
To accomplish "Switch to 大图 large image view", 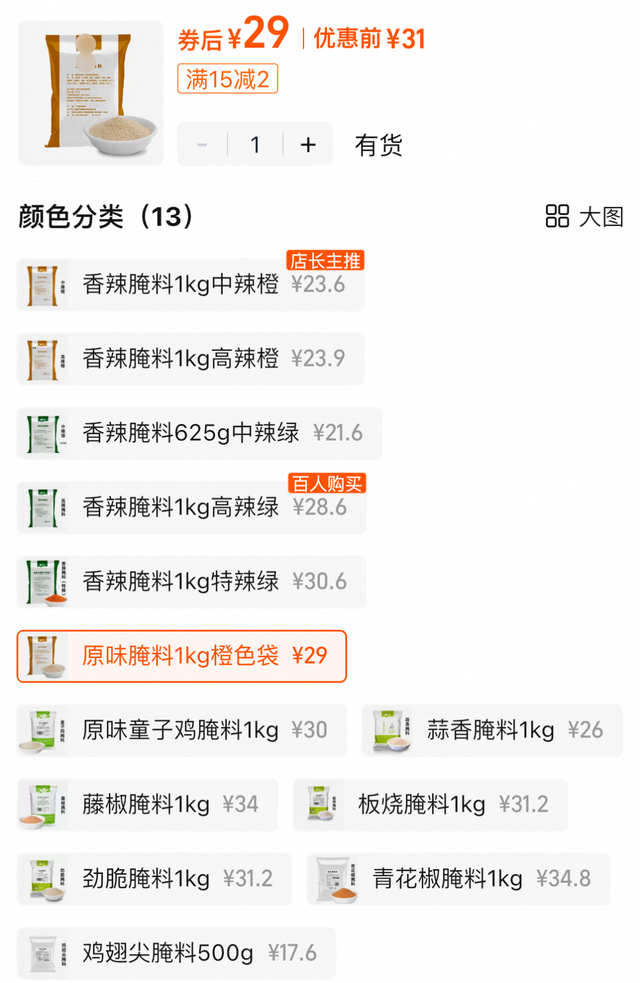I will pyautogui.click(x=585, y=216).
